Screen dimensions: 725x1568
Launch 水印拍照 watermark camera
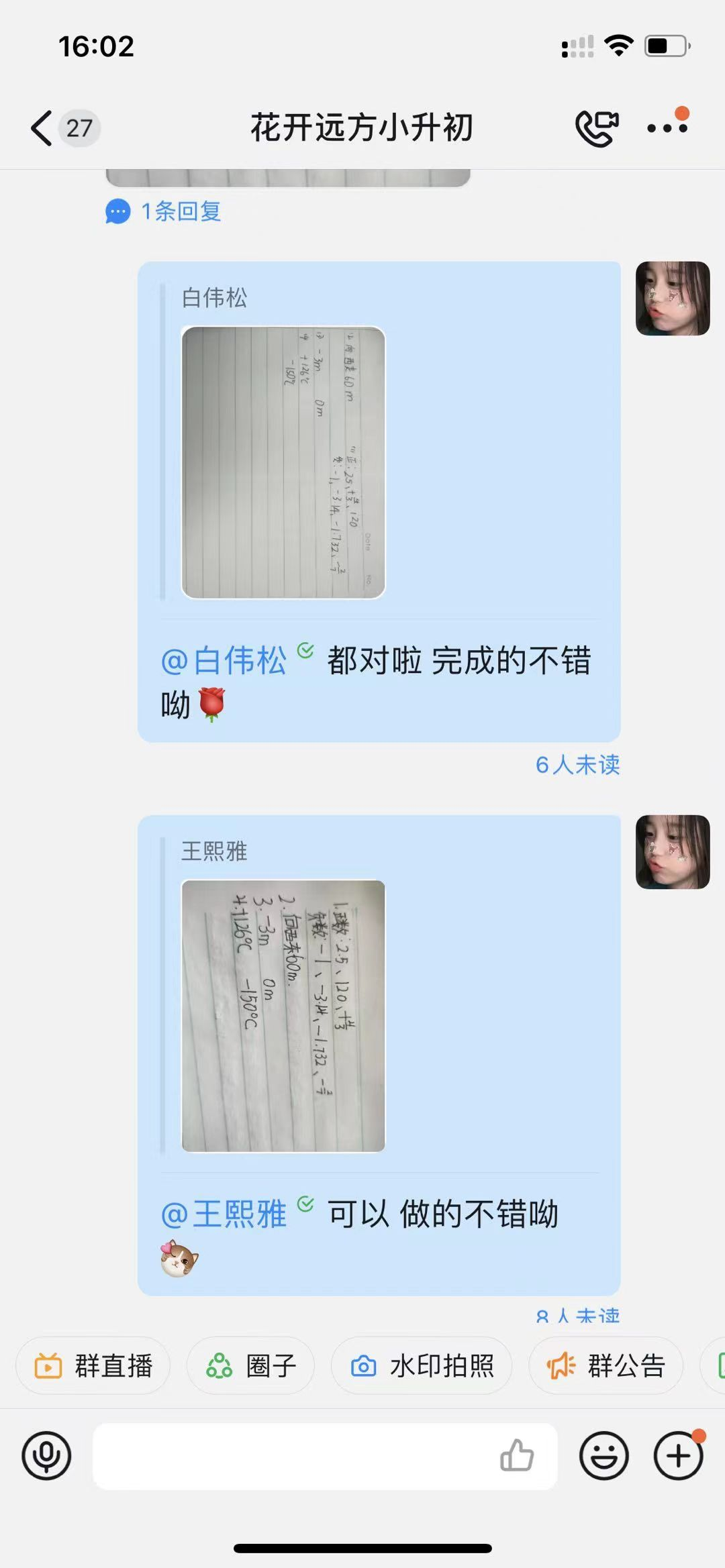point(422,1365)
